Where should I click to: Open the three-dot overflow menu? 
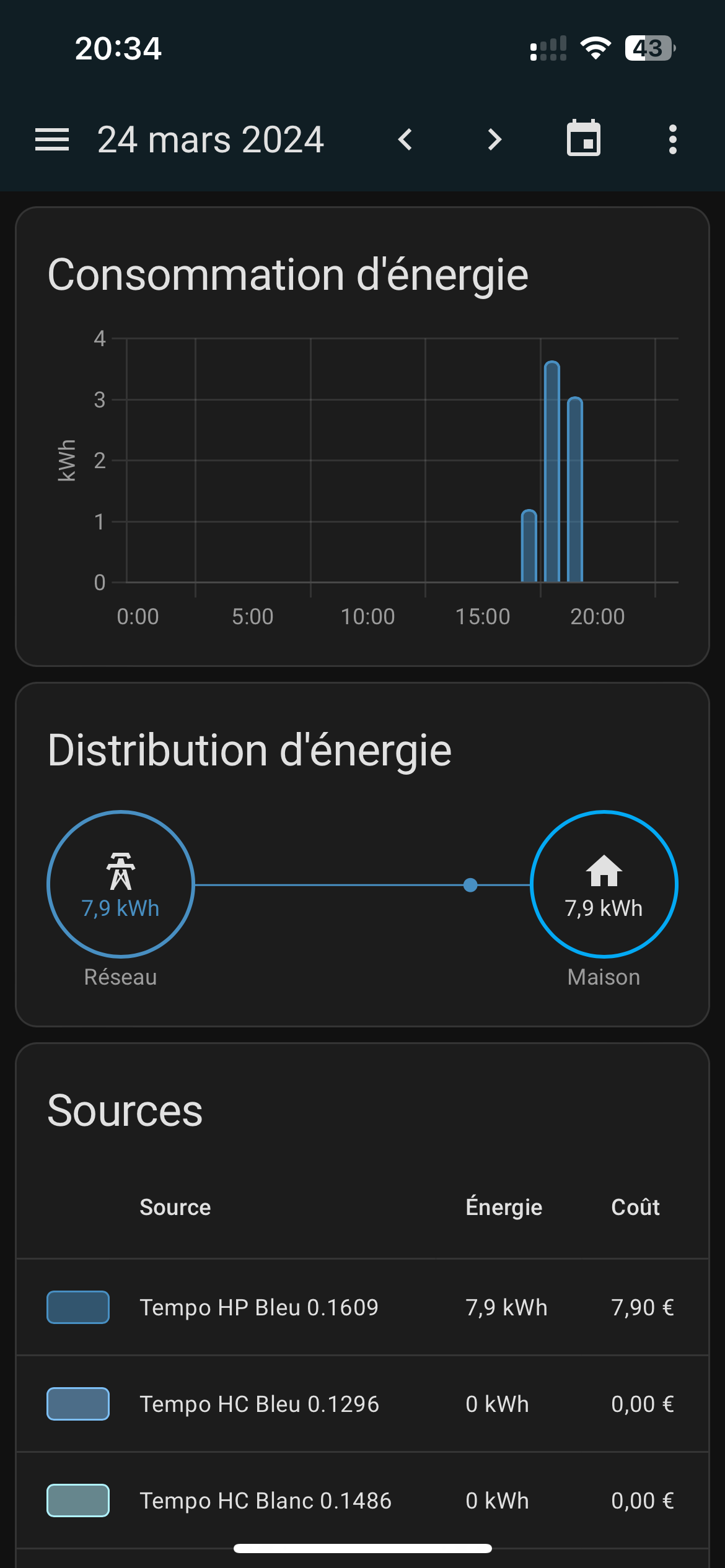click(673, 139)
